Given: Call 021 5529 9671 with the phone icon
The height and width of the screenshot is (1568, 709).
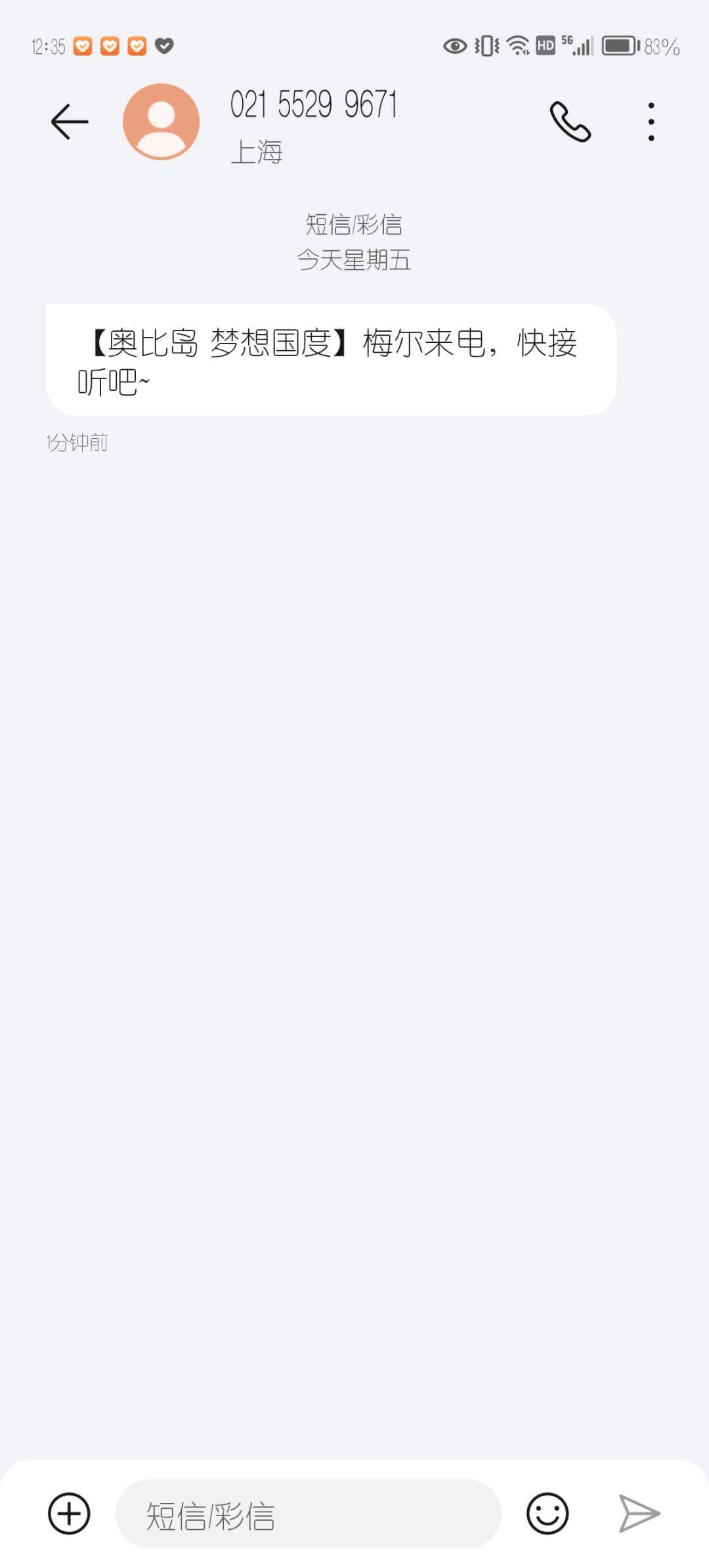Looking at the screenshot, I should [x=570, y=122].
